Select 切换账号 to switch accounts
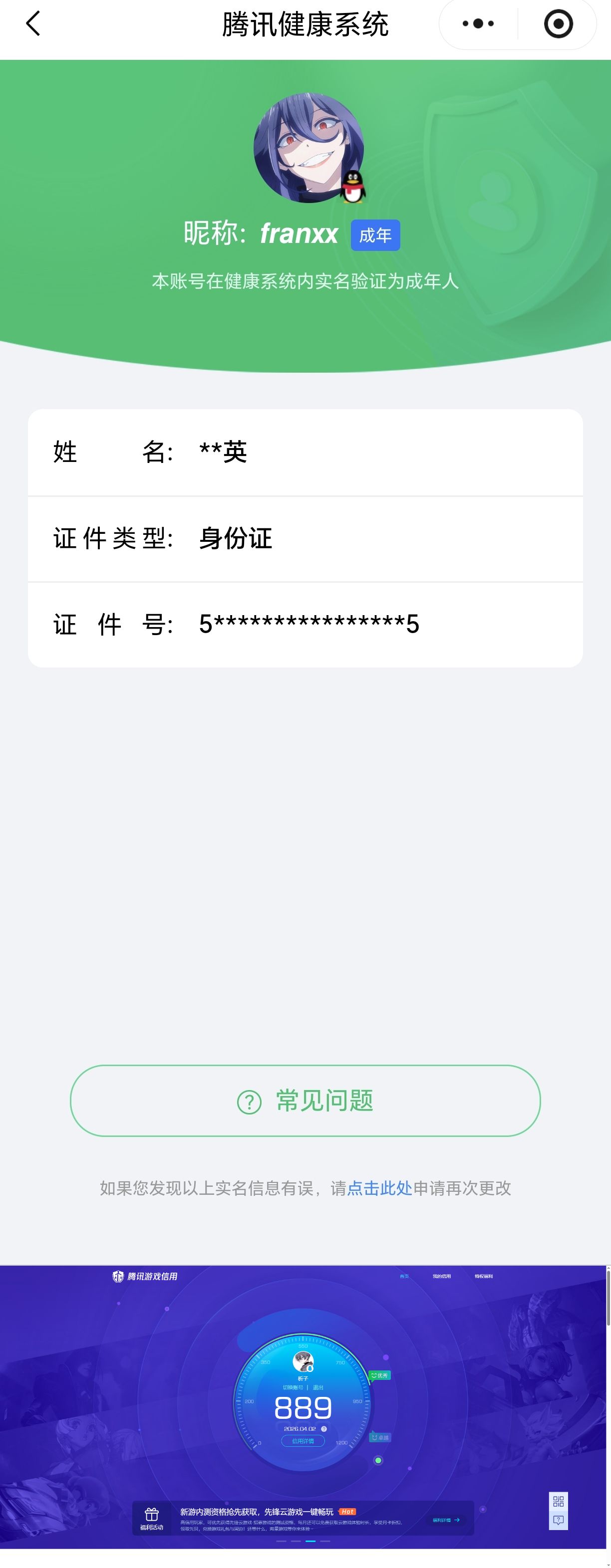 [294, 1387]
